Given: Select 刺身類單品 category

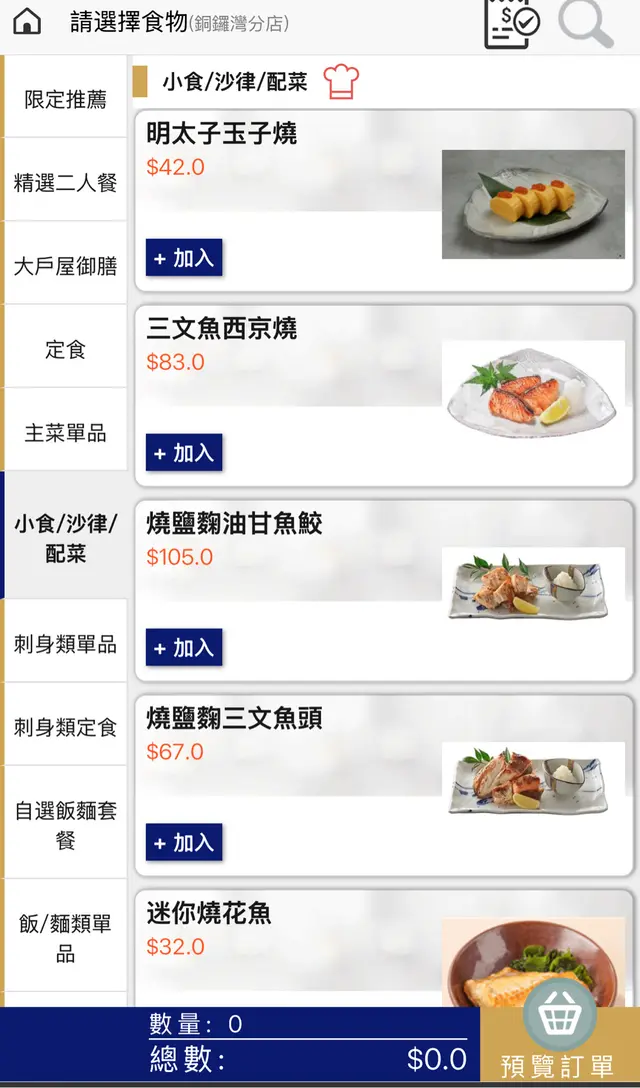Looking at the screenshot, I should [x=65, y=644].
